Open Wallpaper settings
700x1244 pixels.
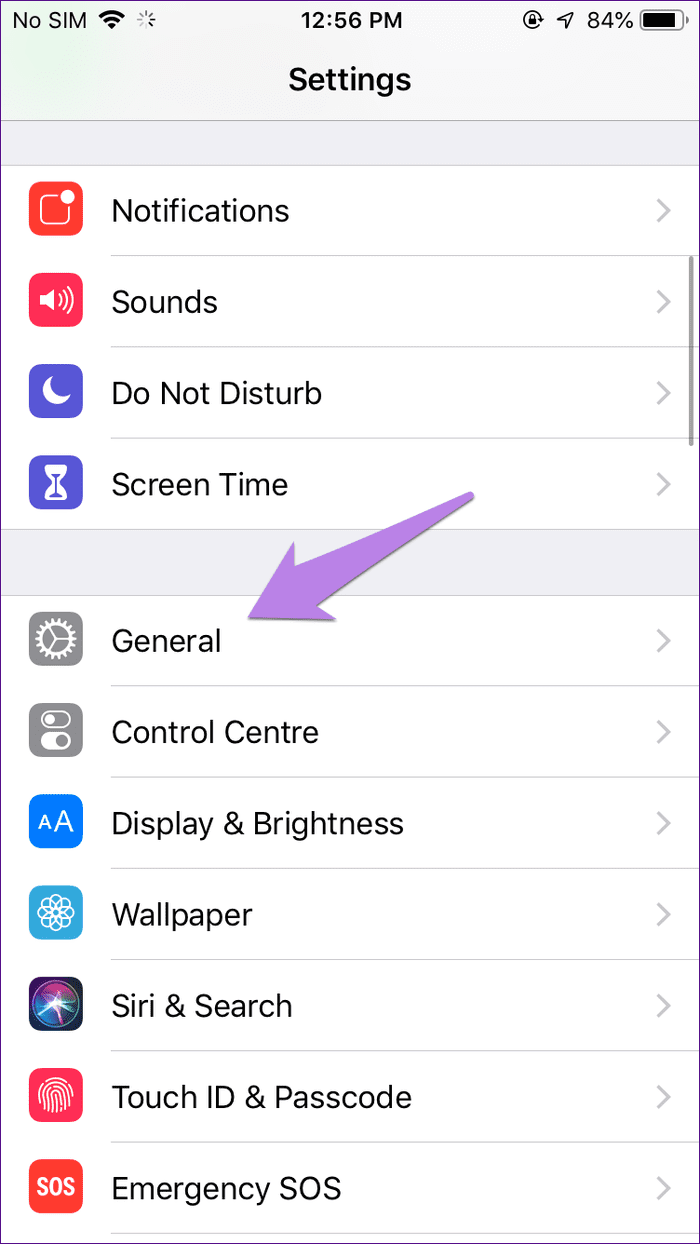(350, 914)
